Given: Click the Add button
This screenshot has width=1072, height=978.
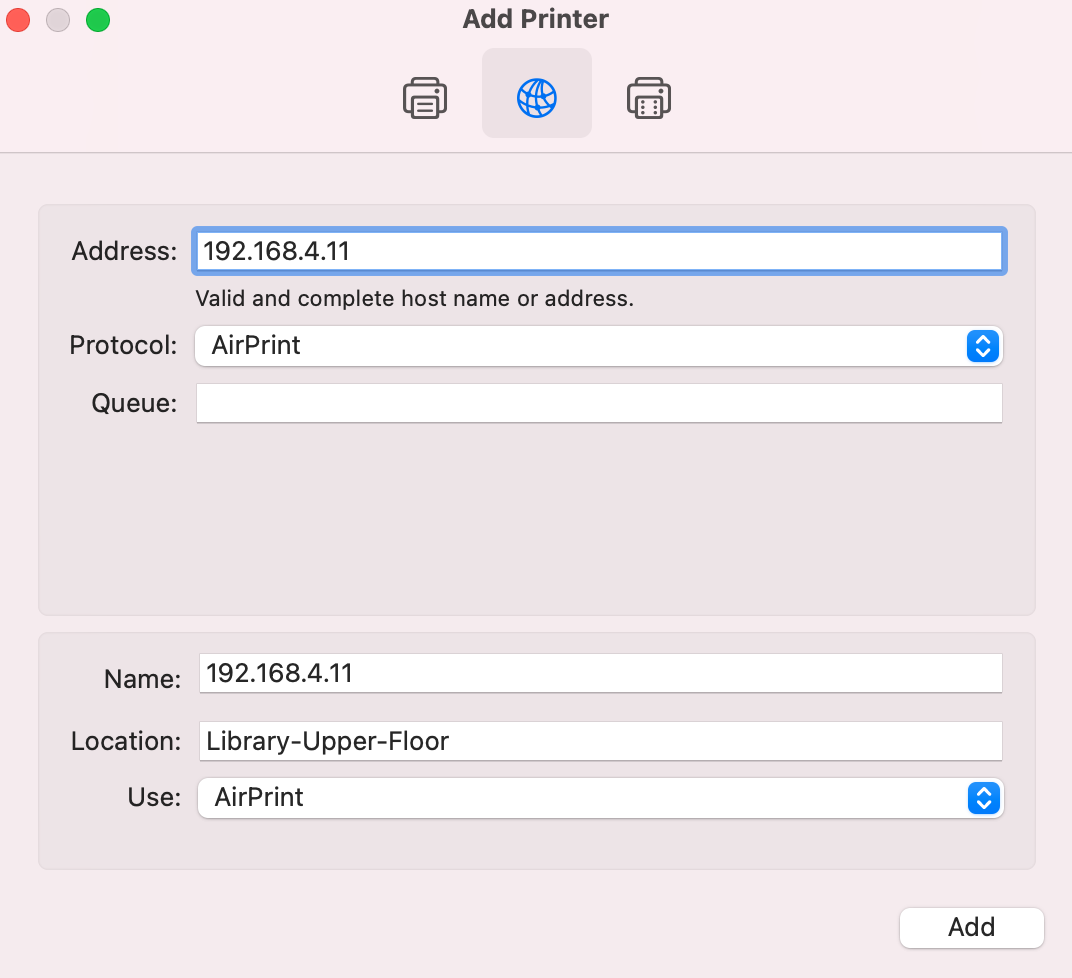Looking at the screenshot, I should click(971, 927).
